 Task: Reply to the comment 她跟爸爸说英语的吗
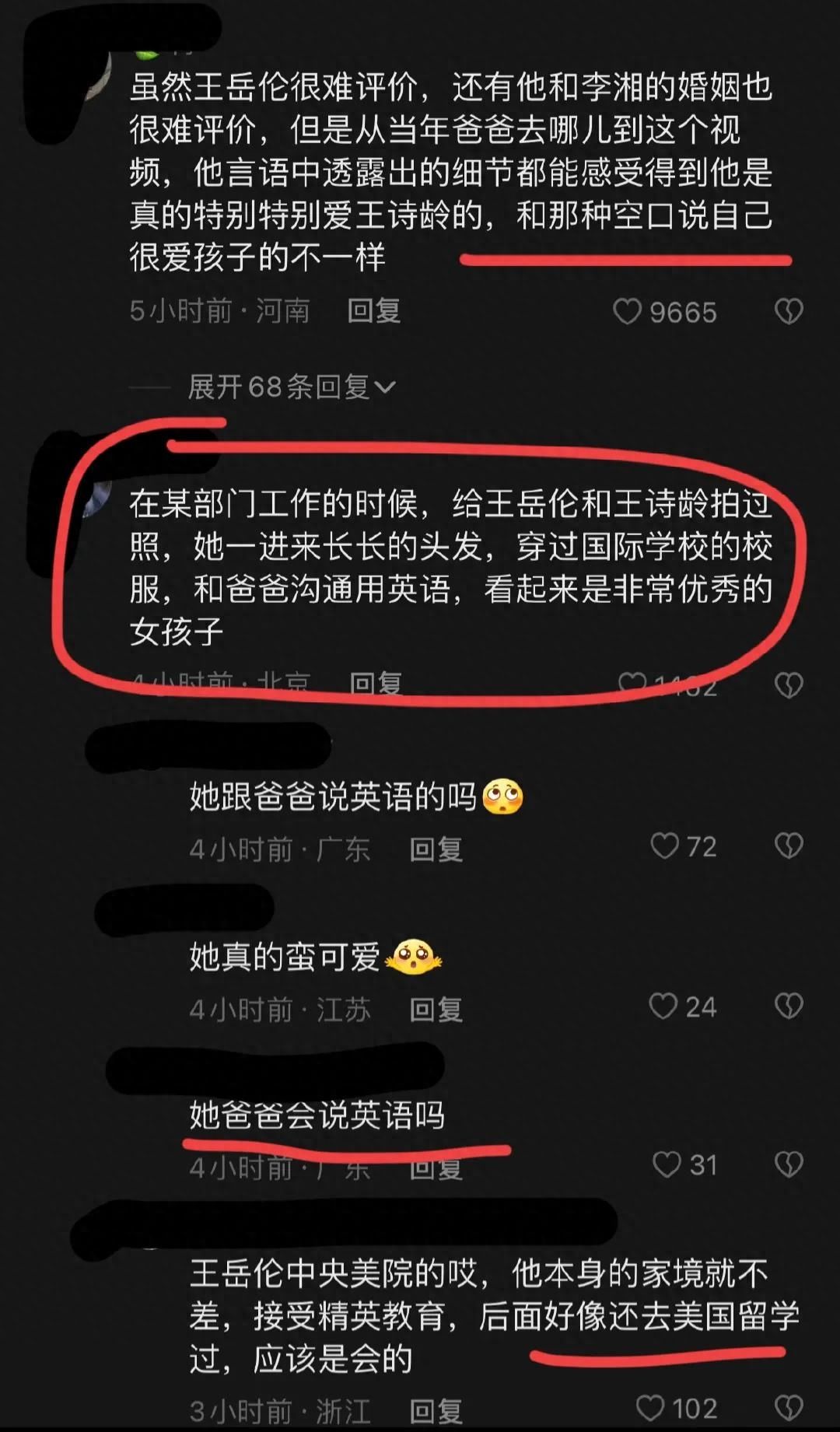pyautogui.click(x=436, y=849)
